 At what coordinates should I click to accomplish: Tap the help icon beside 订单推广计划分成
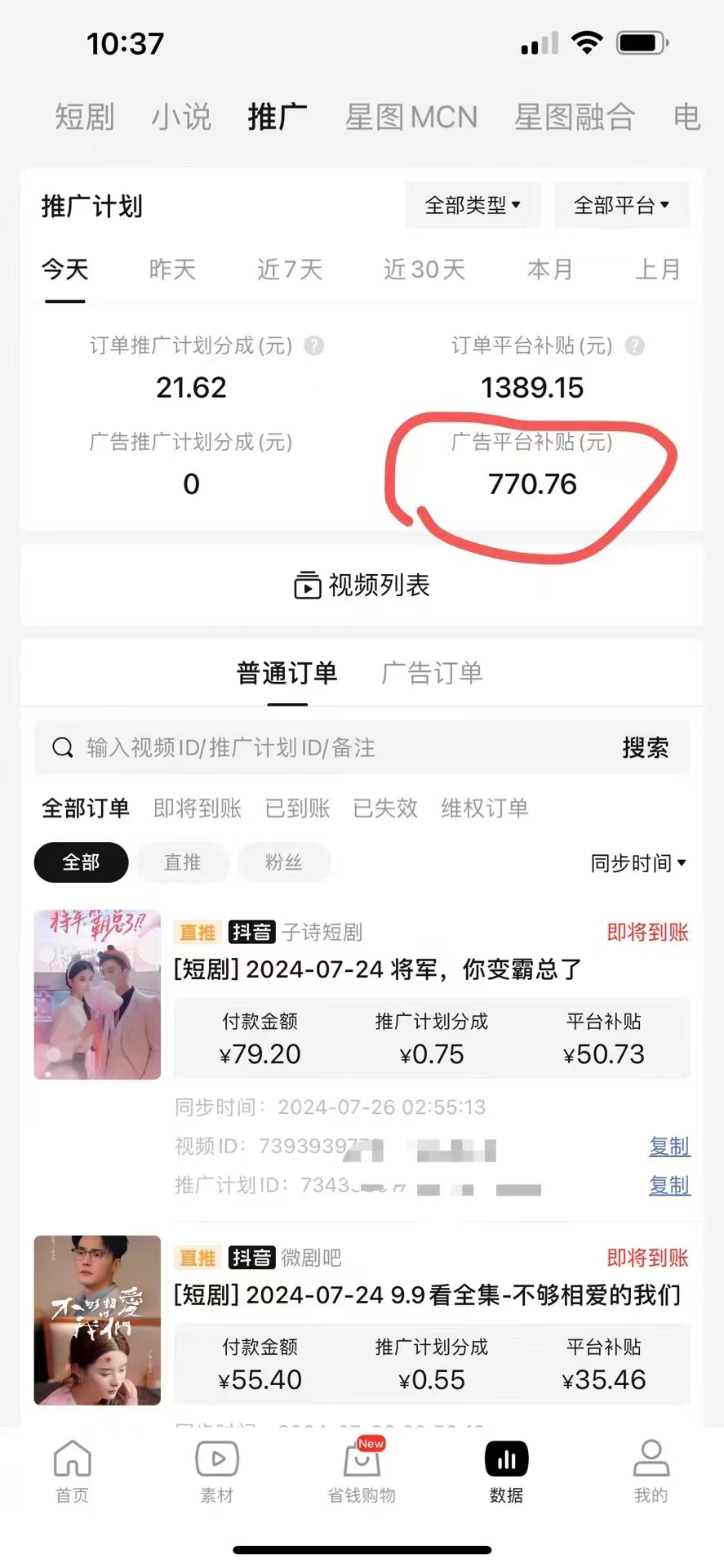pos(314,346)
